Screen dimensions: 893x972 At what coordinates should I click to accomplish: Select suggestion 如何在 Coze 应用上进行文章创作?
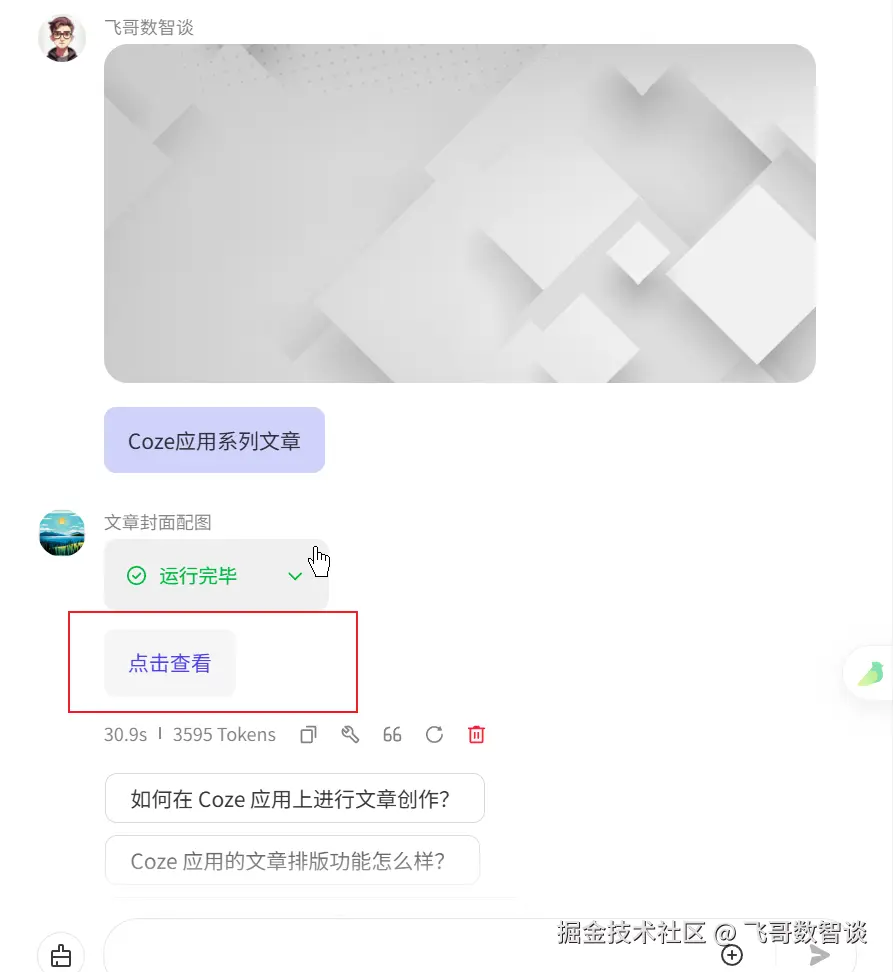coord(294,798)
